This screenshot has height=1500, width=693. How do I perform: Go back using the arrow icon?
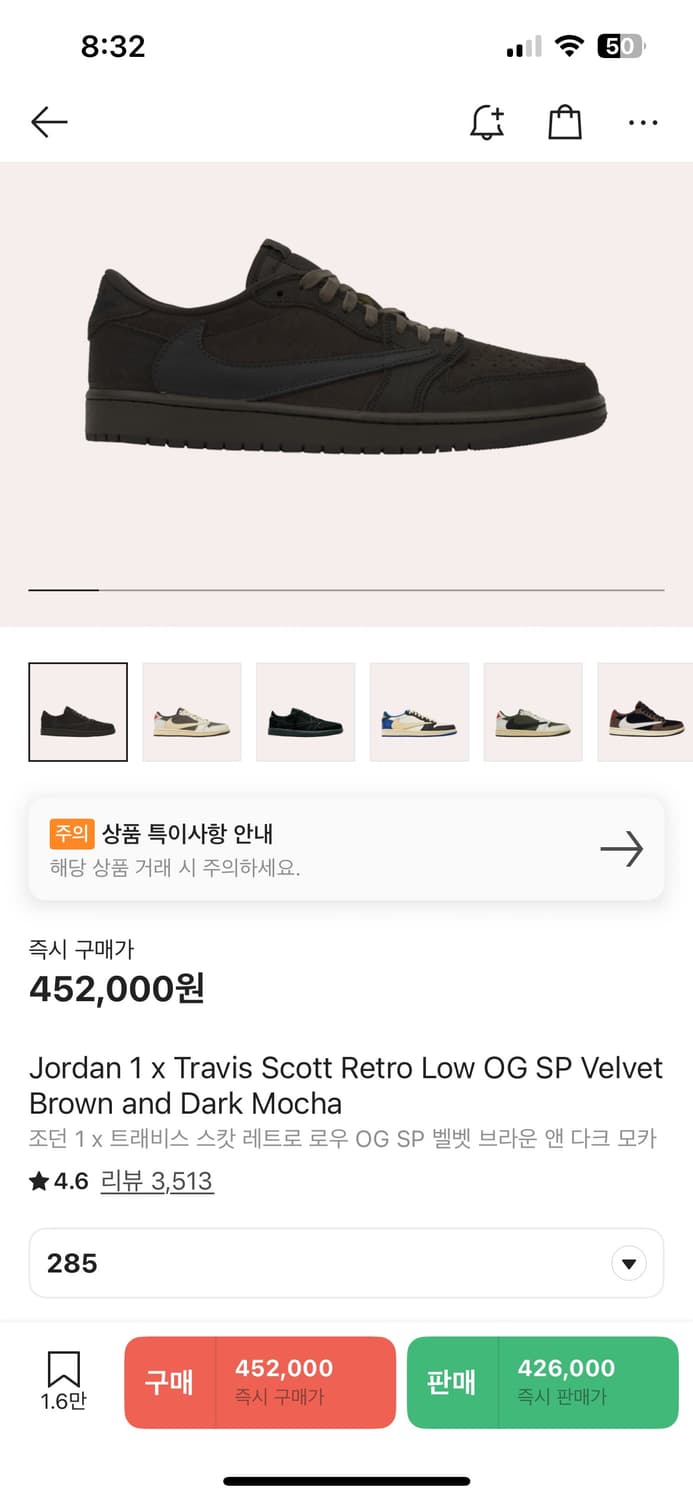coord(49,122)
